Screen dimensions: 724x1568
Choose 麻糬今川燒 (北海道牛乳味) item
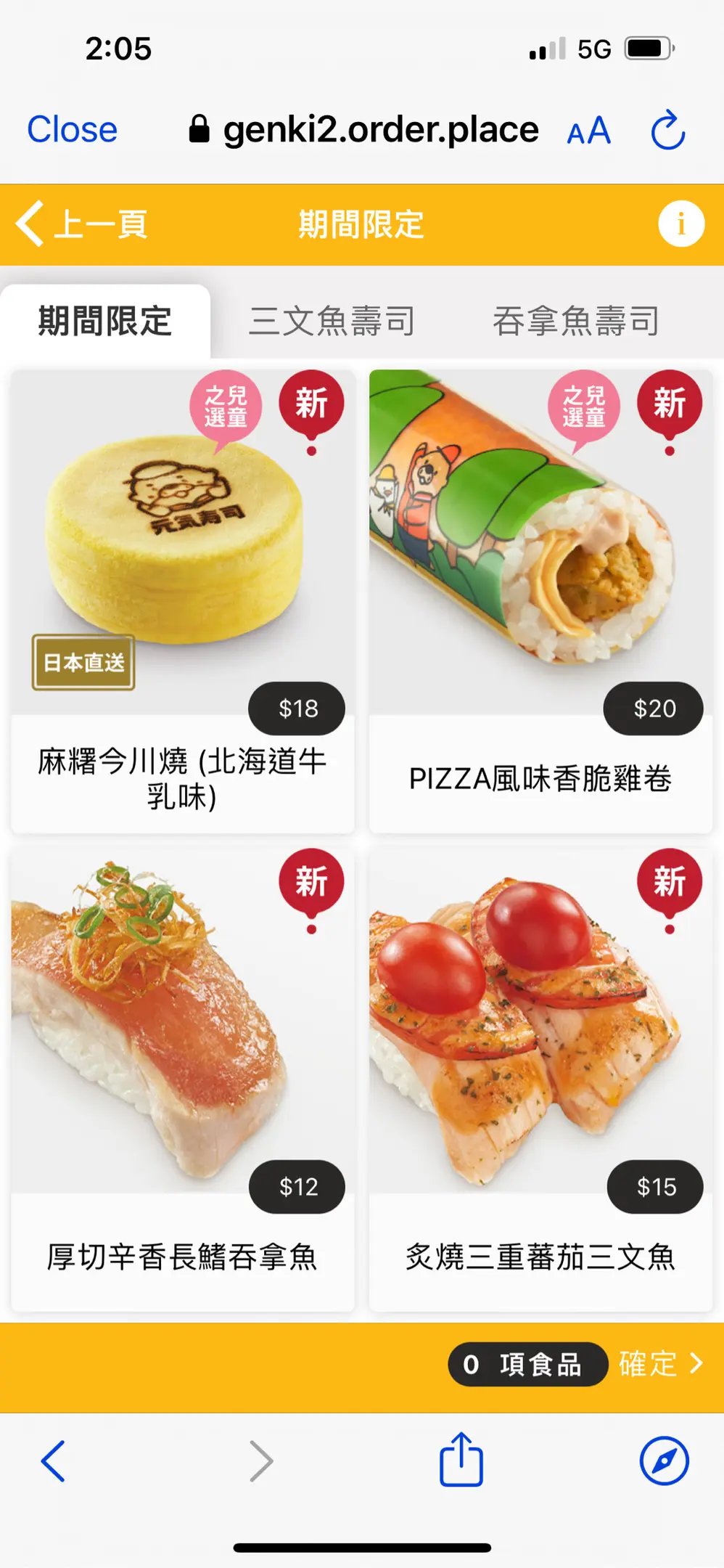183,601
